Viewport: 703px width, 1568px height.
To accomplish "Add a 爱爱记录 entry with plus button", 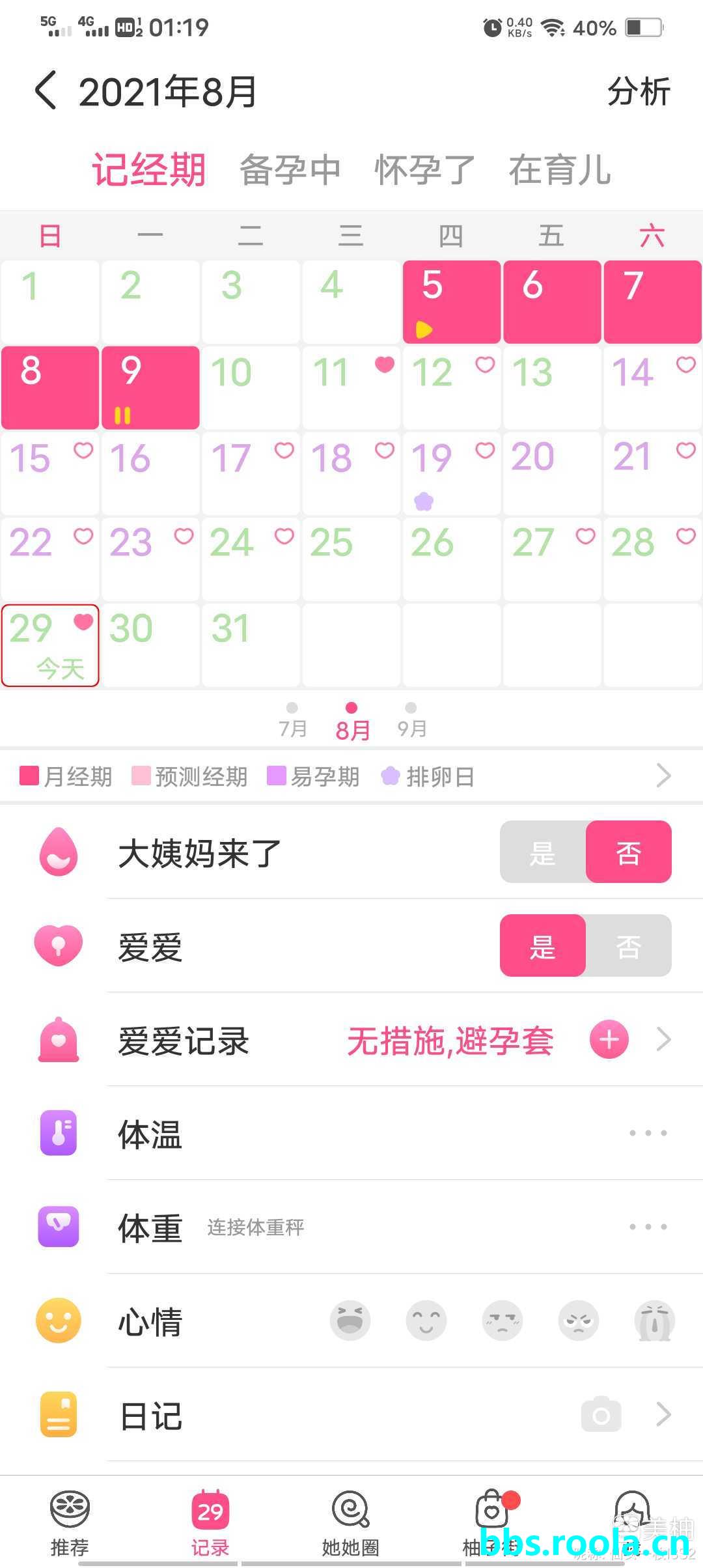I will click(x=609, y=1040).
